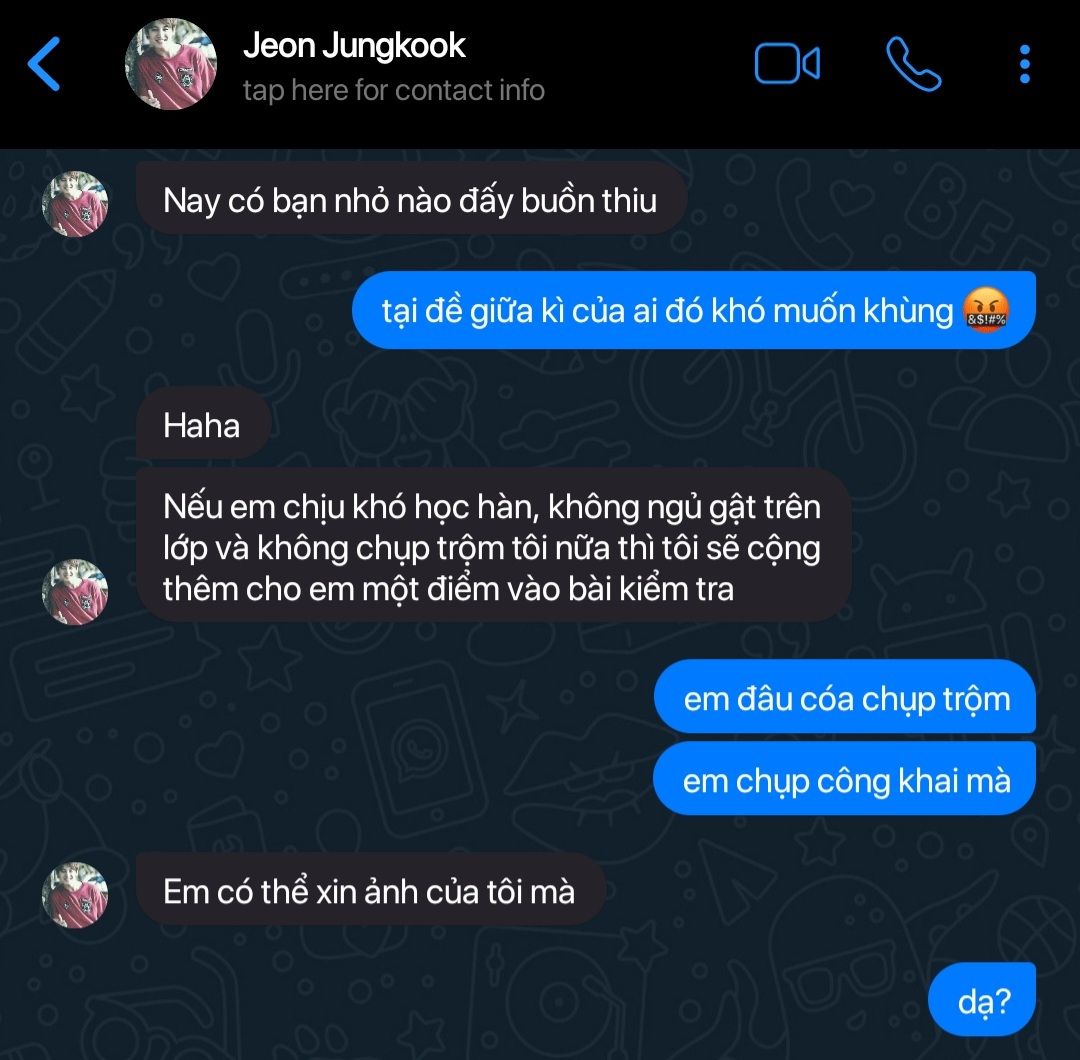Go back to the chat list
The height and width of the screenshot is (1060, 1080).
tap(45, 64)
